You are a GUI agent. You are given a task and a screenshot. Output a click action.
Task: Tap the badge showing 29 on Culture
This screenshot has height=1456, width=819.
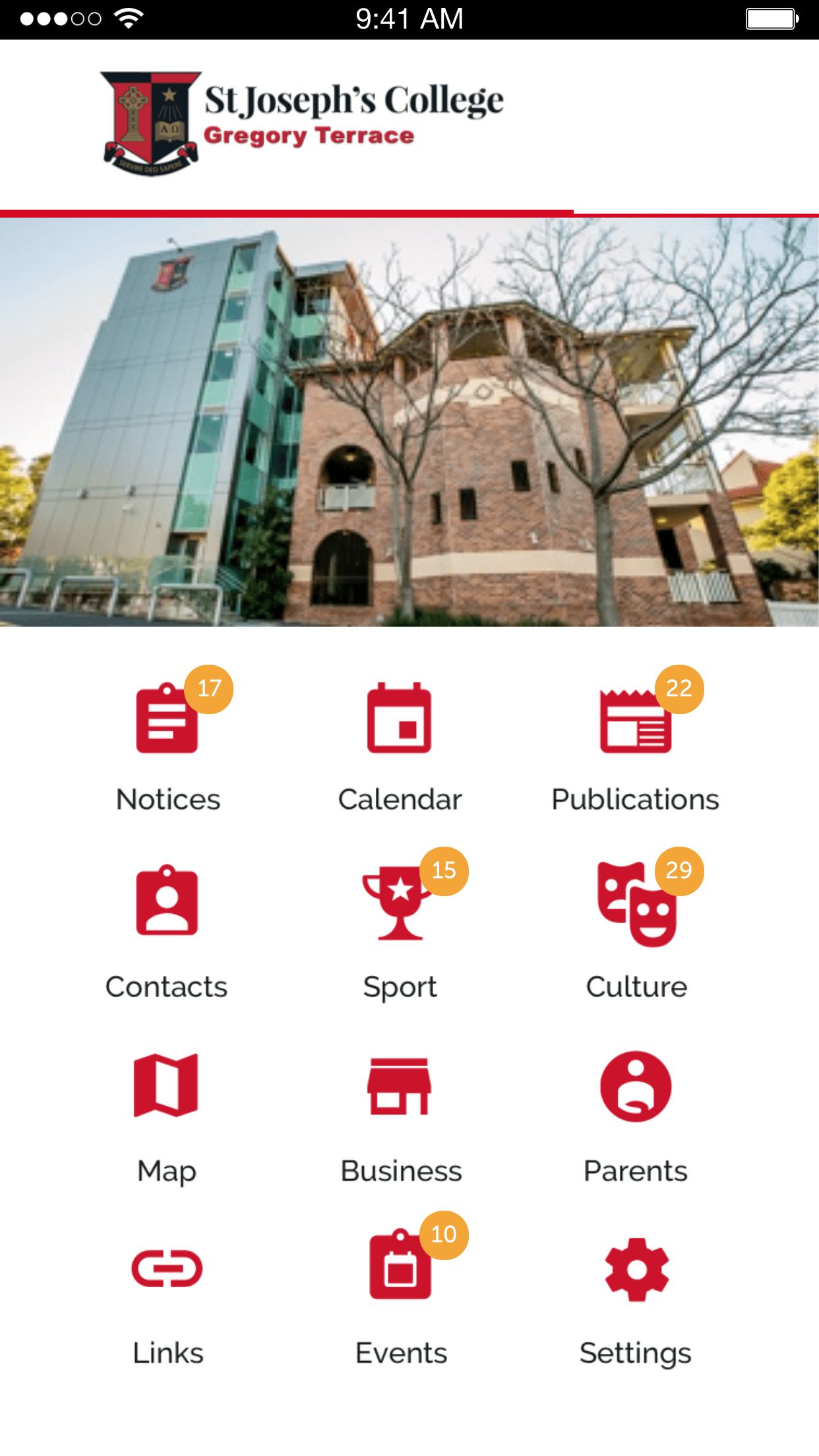coord(681,872)
